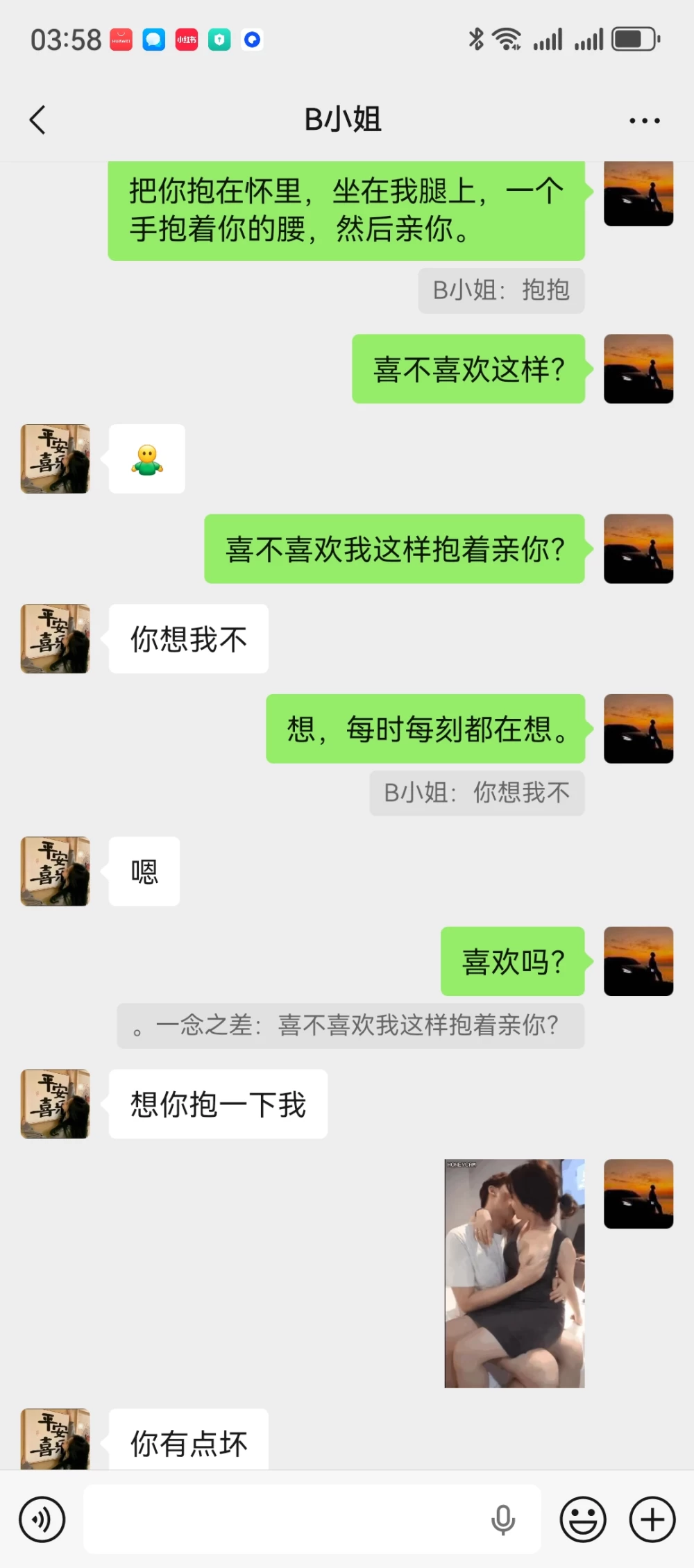Tap the microphone in the input field
The image size is (694, 1568).
coord(503,1519)
